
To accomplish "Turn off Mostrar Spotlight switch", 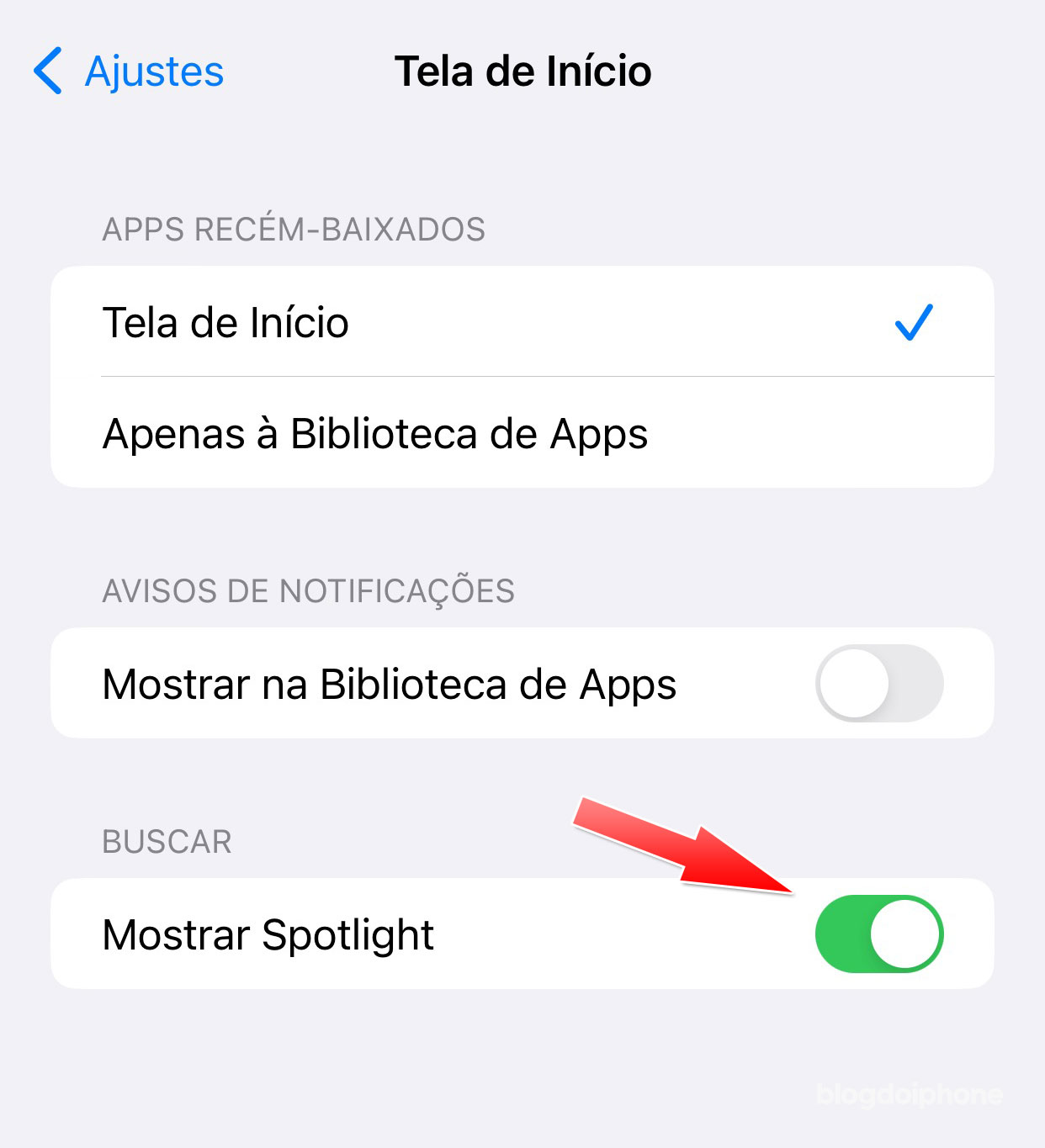I will (x=878, y=934).
